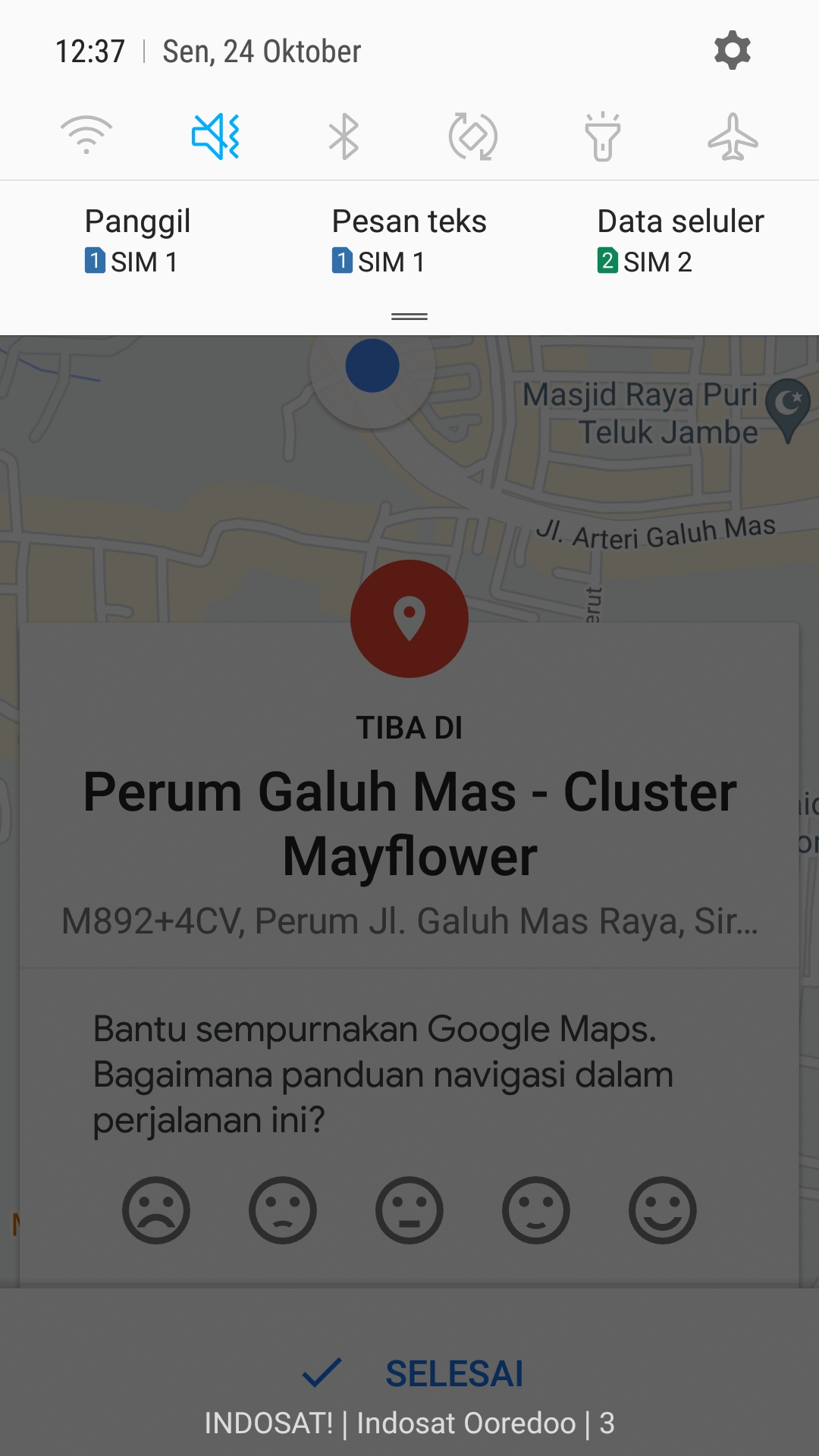Turn on the flashlight
The image size is (819, 1456).
click(603, 136)
